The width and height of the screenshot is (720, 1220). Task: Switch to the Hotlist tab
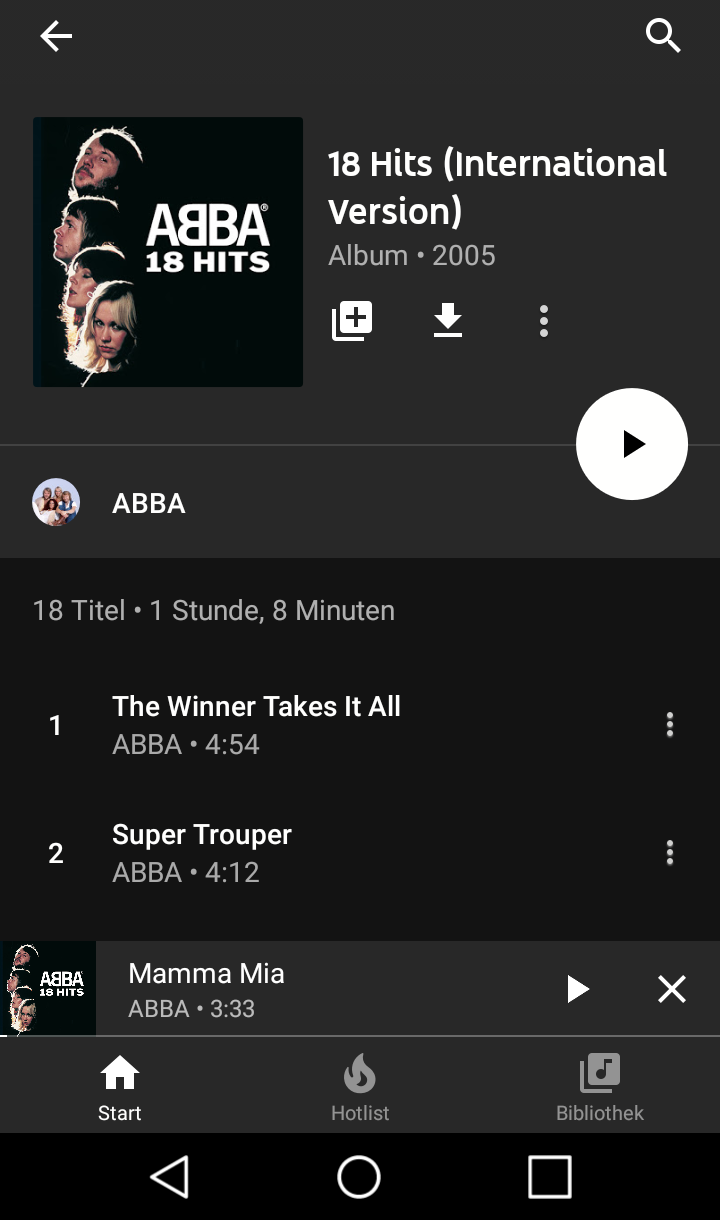(x=359, y=1085)
